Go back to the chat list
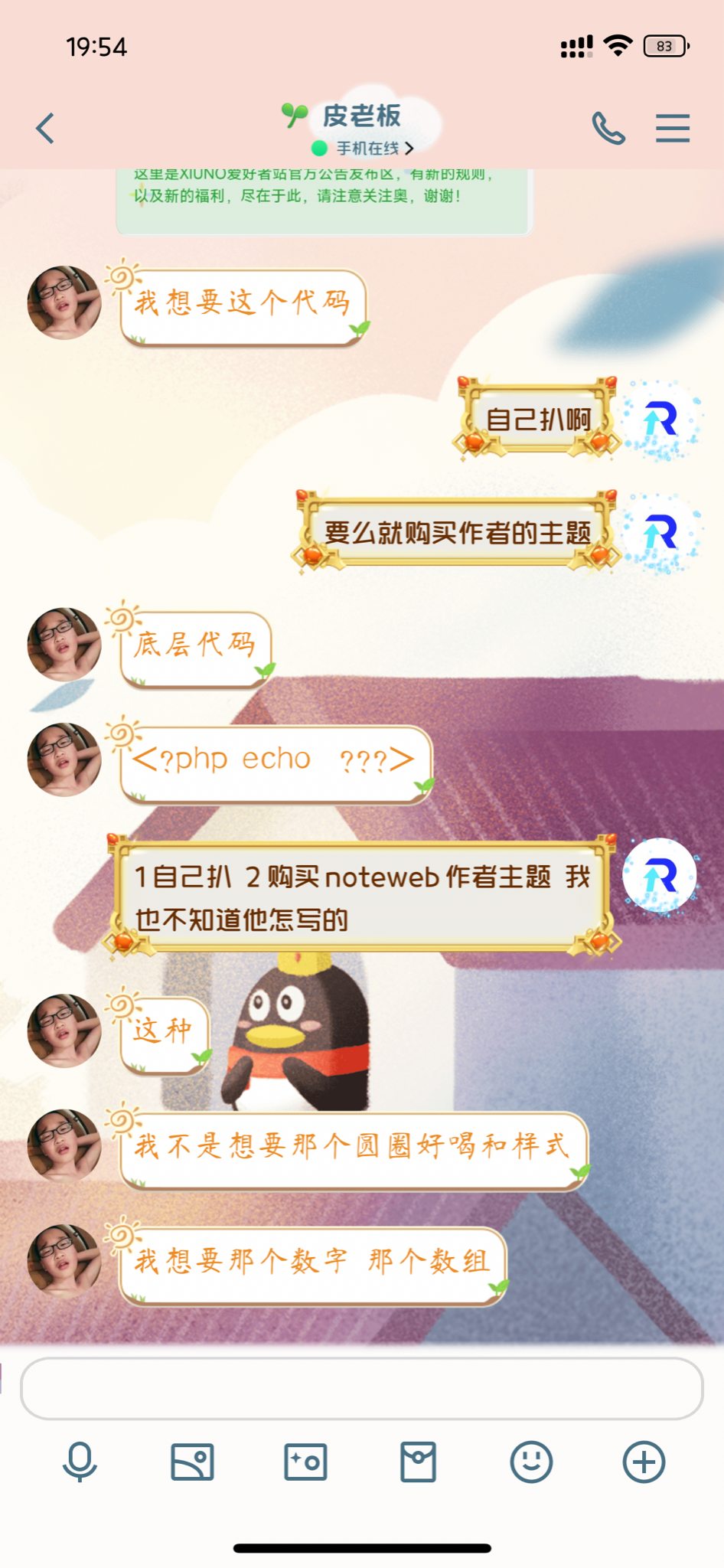Viewport: 724px width, 1568px height. point(46,128)
